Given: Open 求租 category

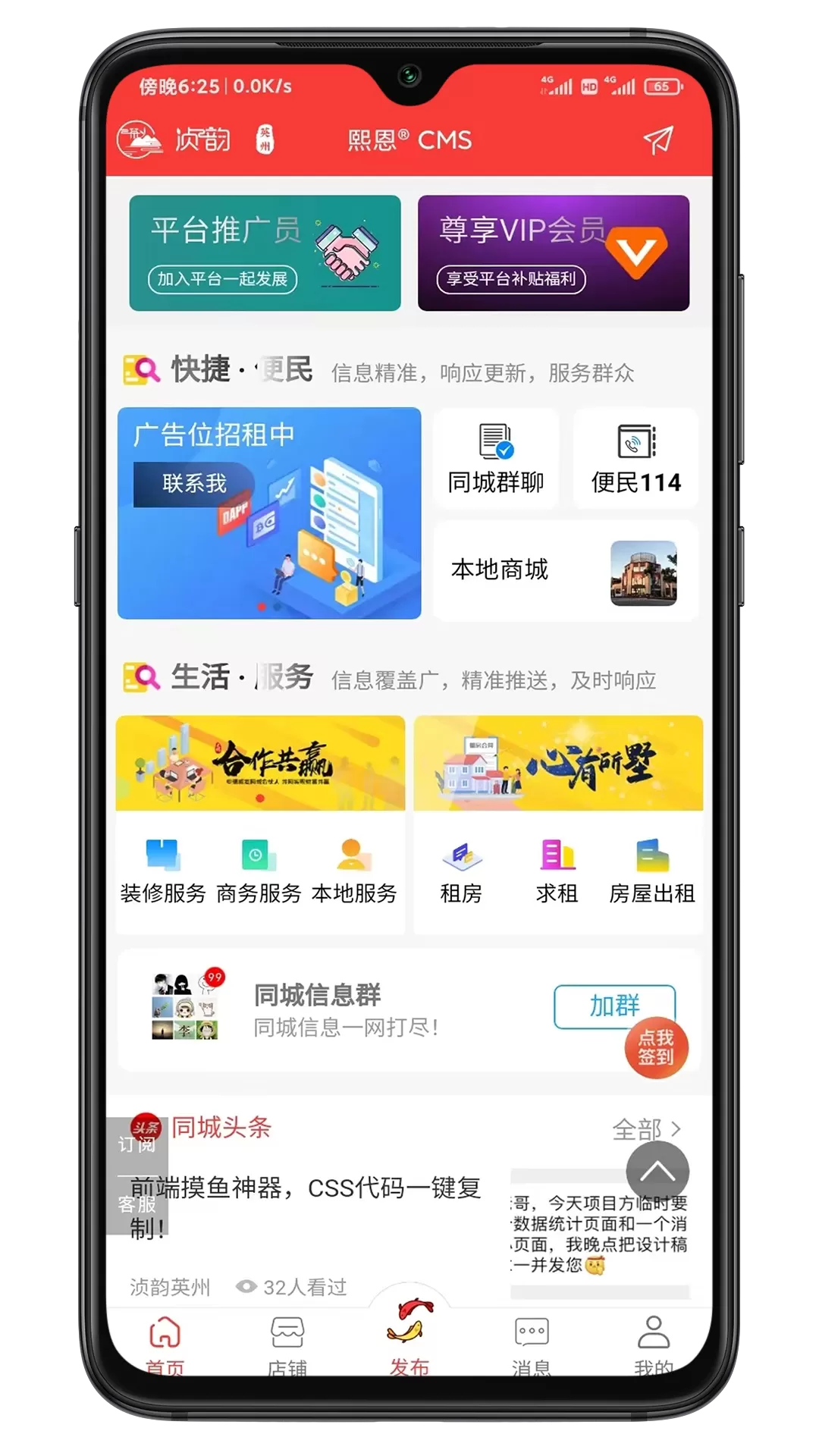Looking at the screenshot, I should tap(557, 871).
